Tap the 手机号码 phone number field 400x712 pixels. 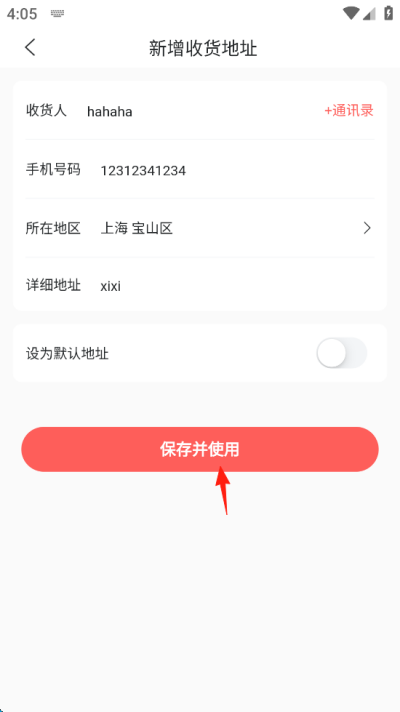click(236, 171)
